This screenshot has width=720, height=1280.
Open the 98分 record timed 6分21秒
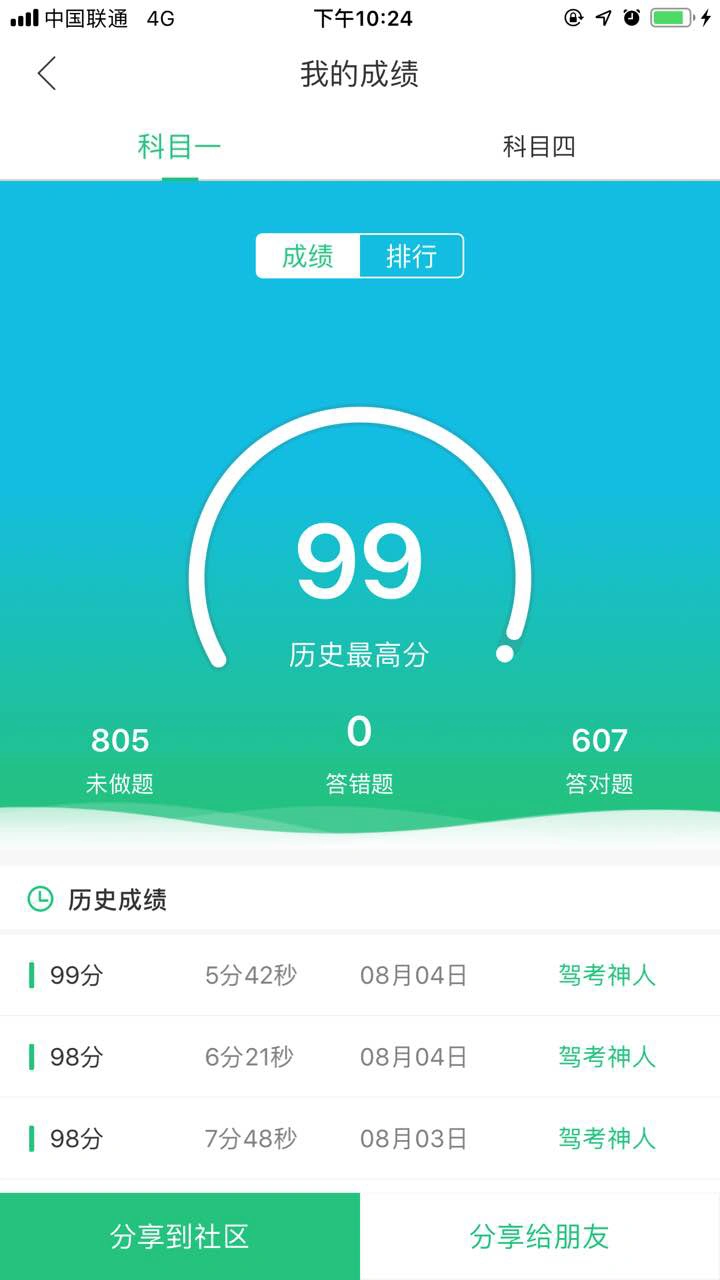click(x=359, y=1056)
